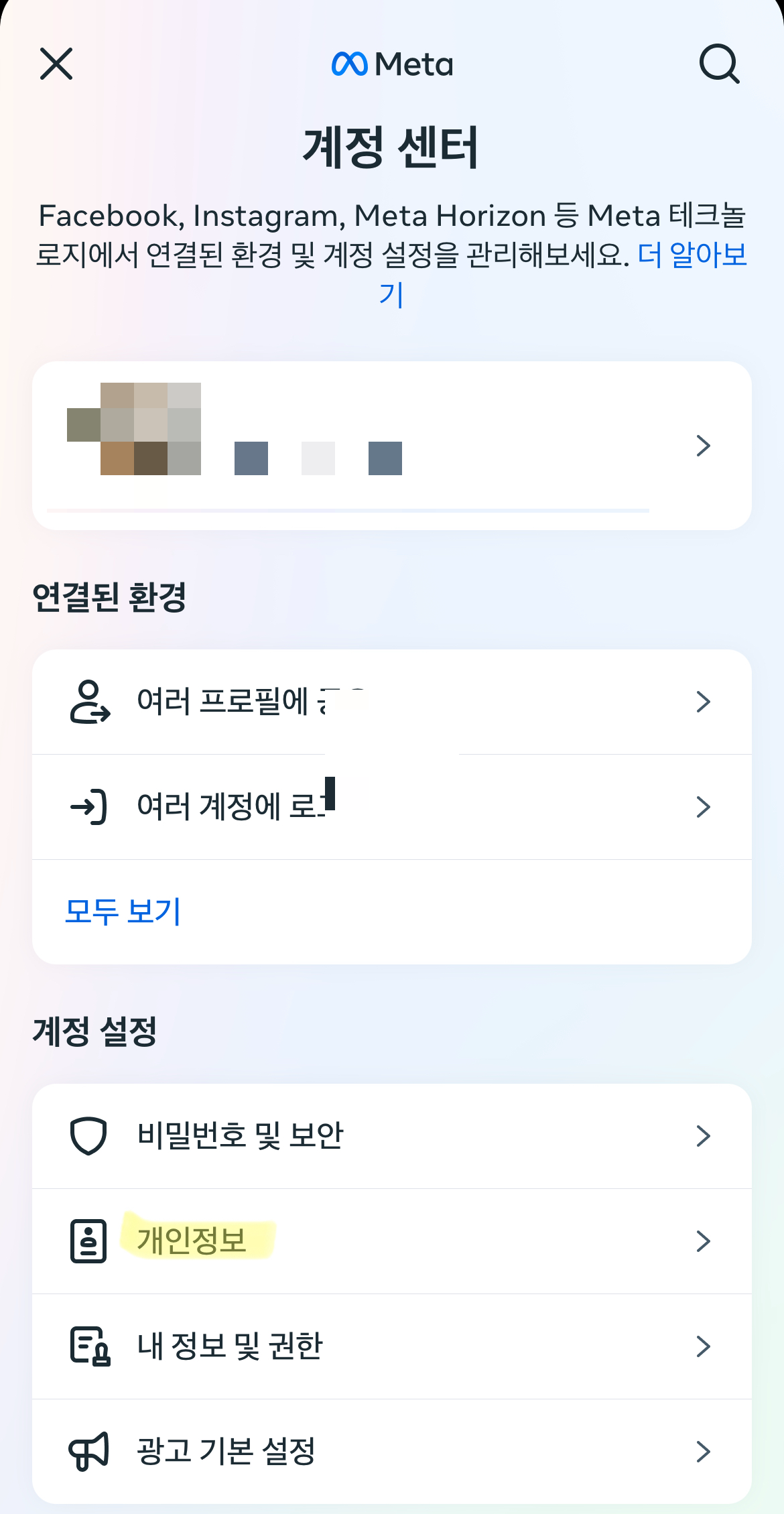The width and height of the screenshot is (784, 1514).
Task: Click the profile-sharing icon beside 여러 프로필에
Action: (x=89, y=701)
